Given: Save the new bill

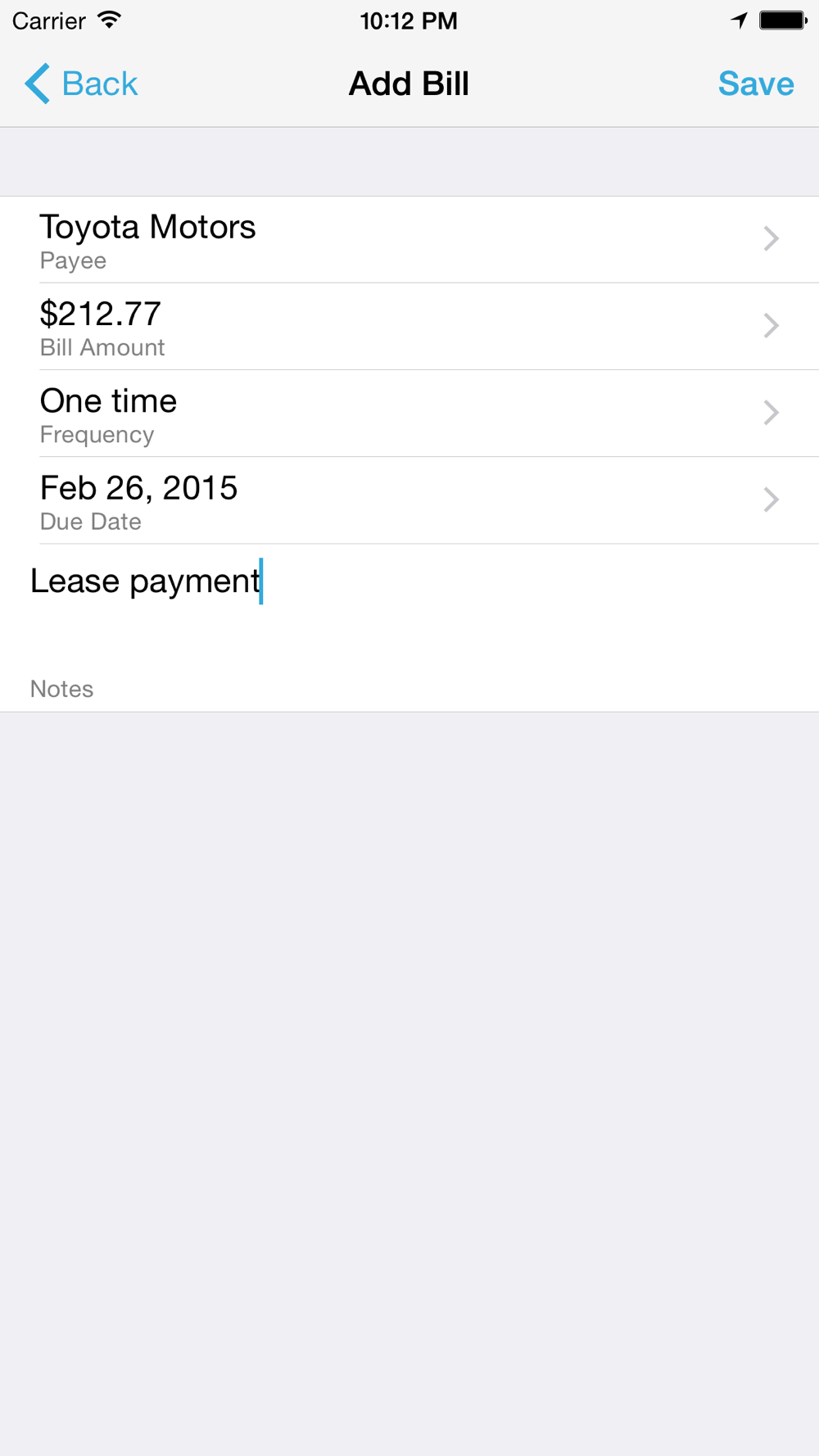Looking at the screenshot, I should point(755,84).
